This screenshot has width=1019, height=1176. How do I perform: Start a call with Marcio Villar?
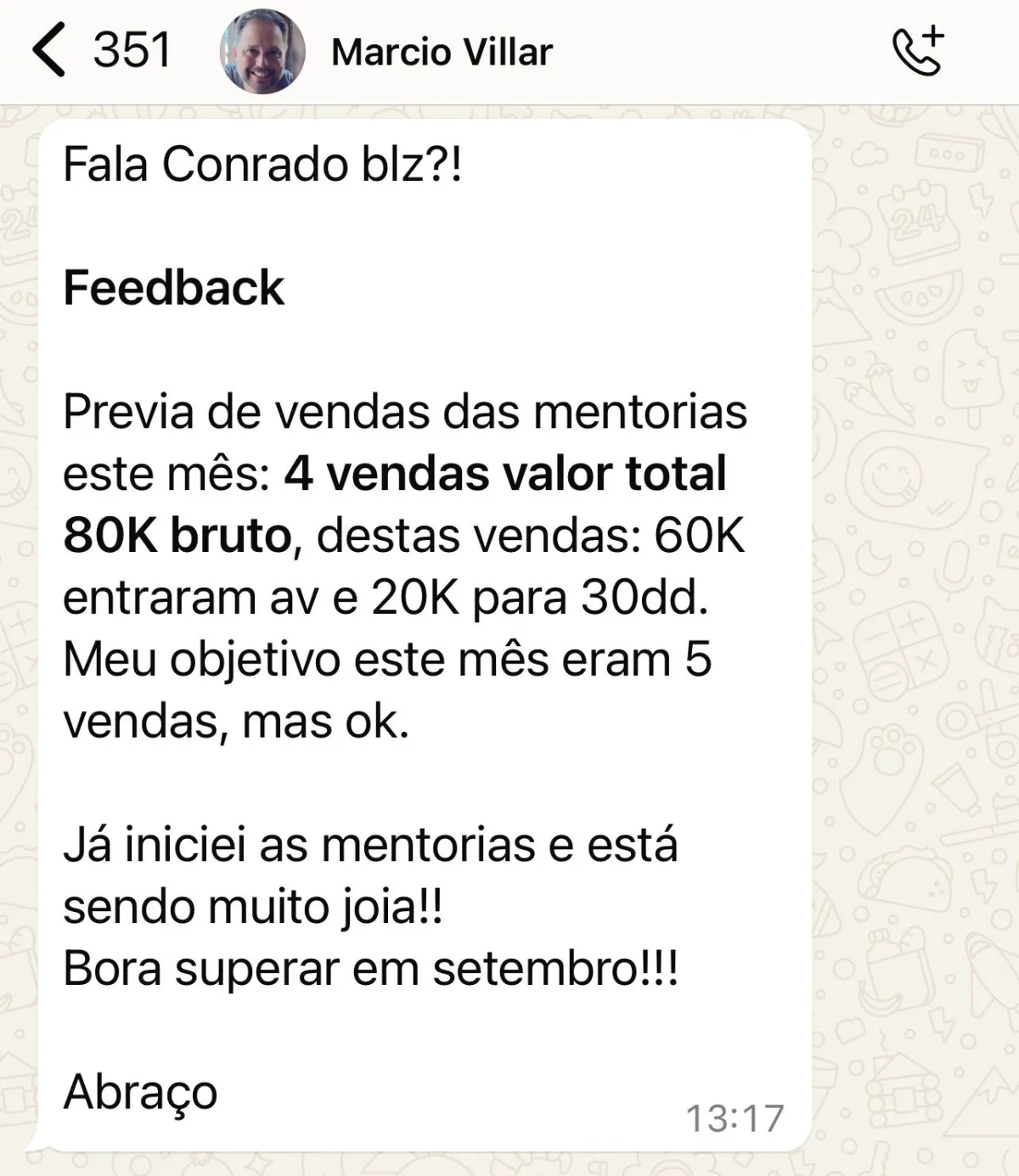point(918,52)
